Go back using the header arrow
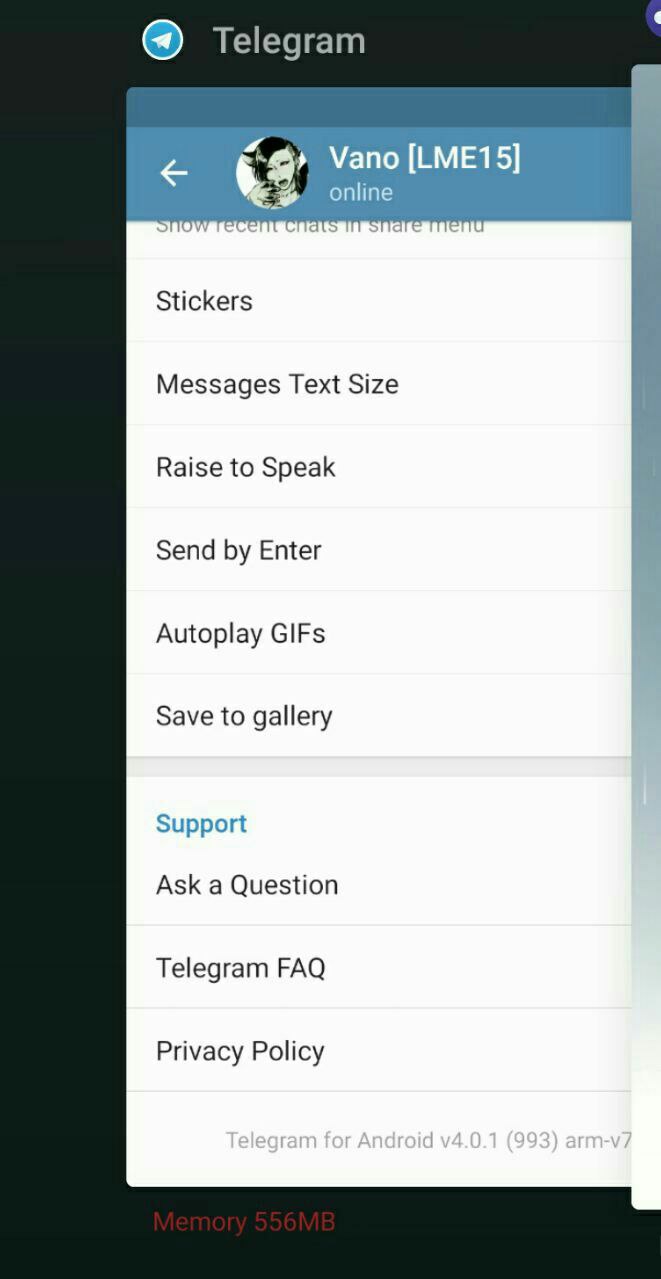This screenshot has width=661, height=1279. (174, 173)
